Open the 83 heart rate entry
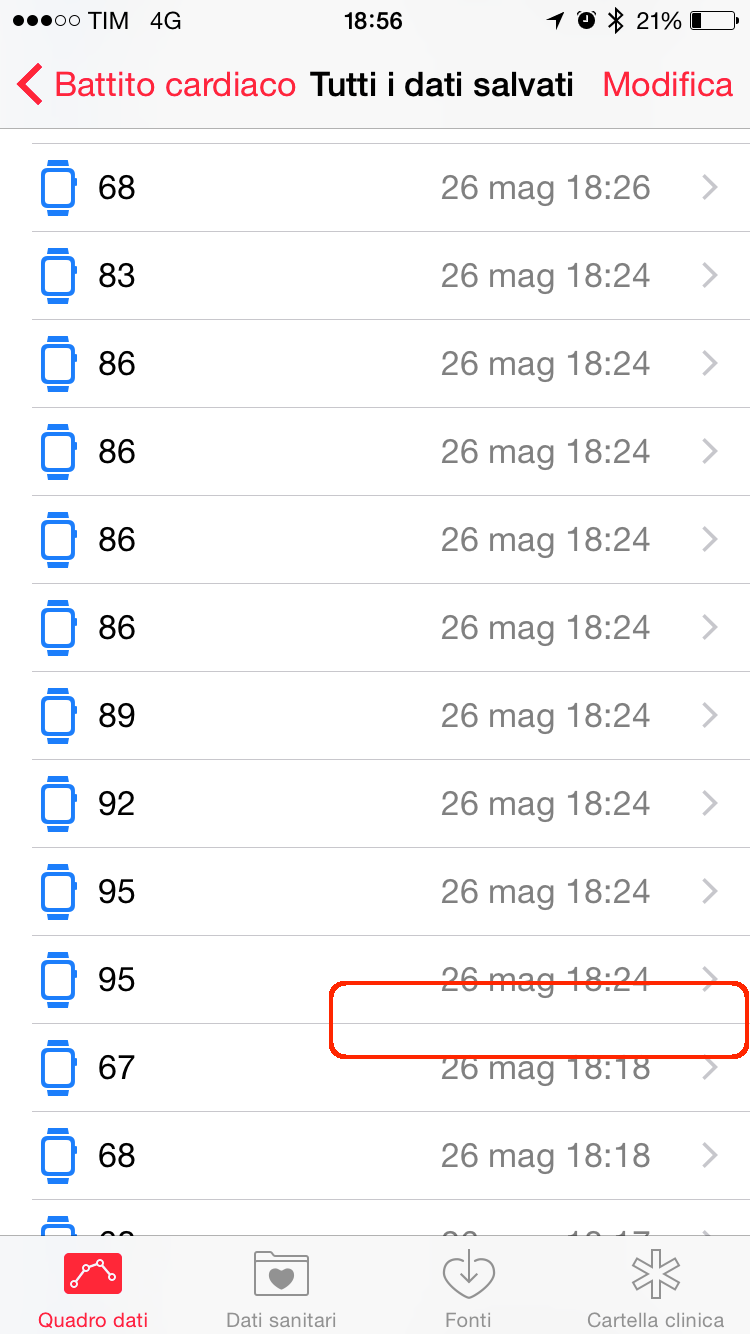 375,276
